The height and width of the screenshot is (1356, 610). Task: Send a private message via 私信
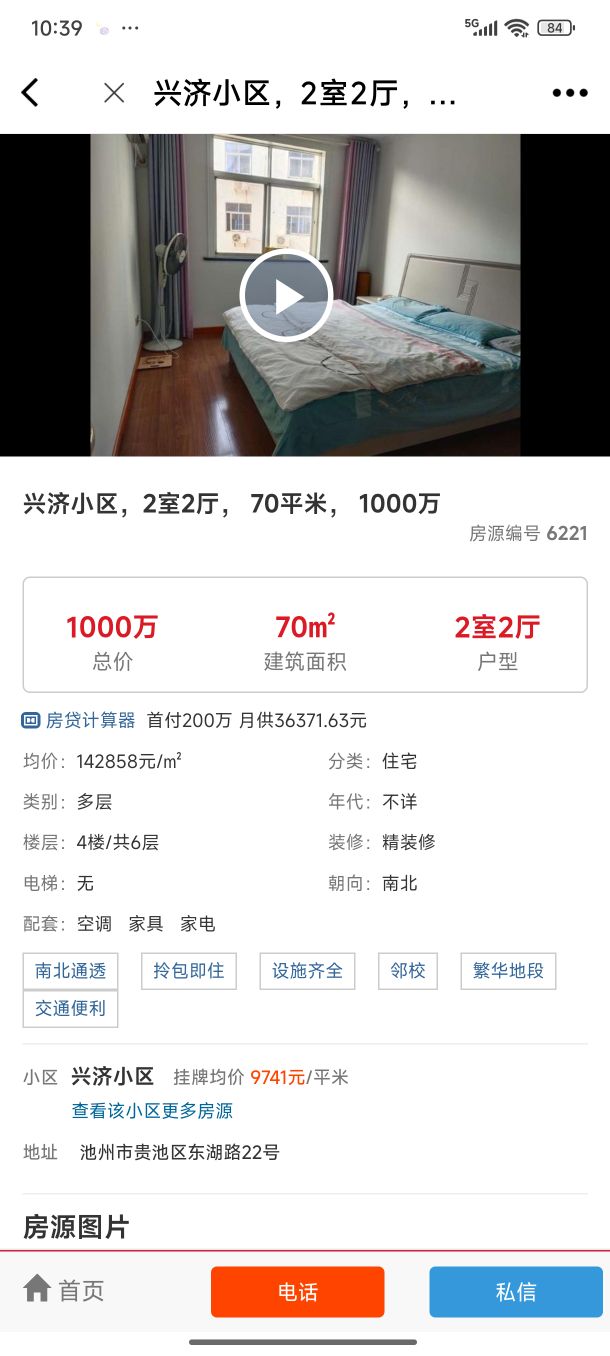pos(516,1292)
